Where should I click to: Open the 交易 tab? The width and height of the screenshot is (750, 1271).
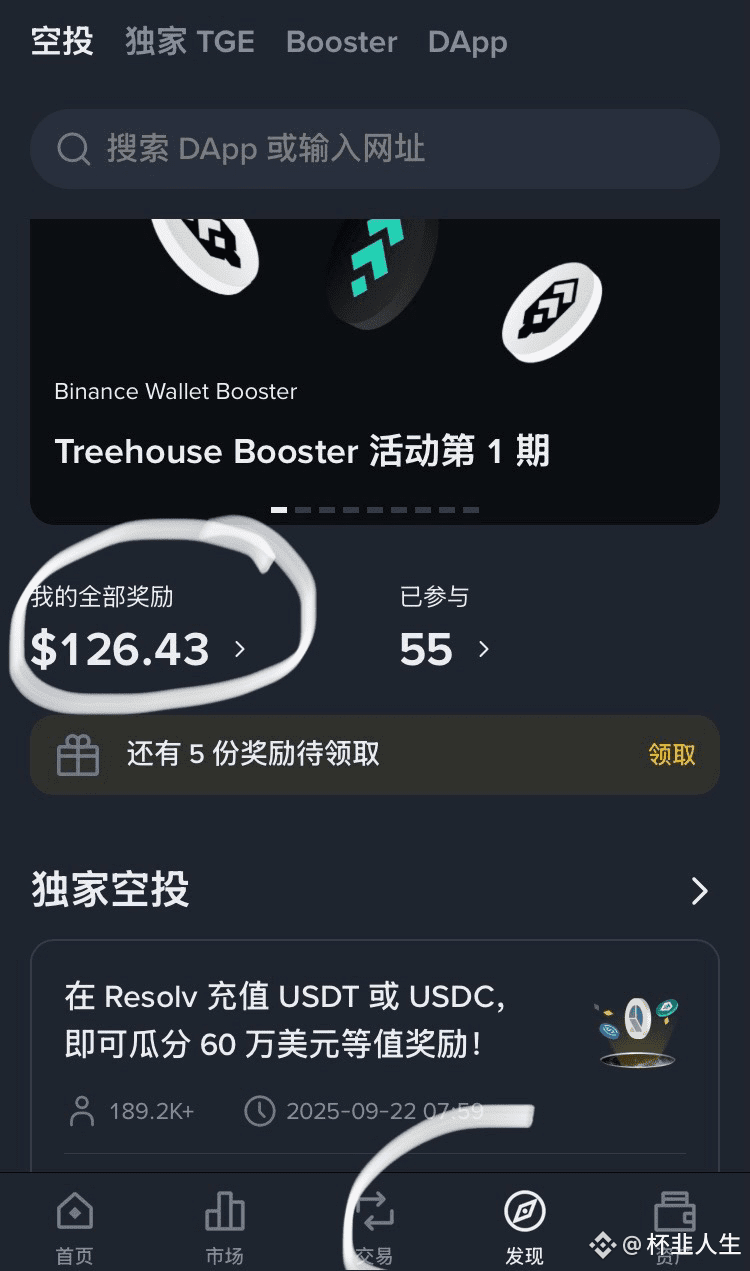click(374, 1228)
